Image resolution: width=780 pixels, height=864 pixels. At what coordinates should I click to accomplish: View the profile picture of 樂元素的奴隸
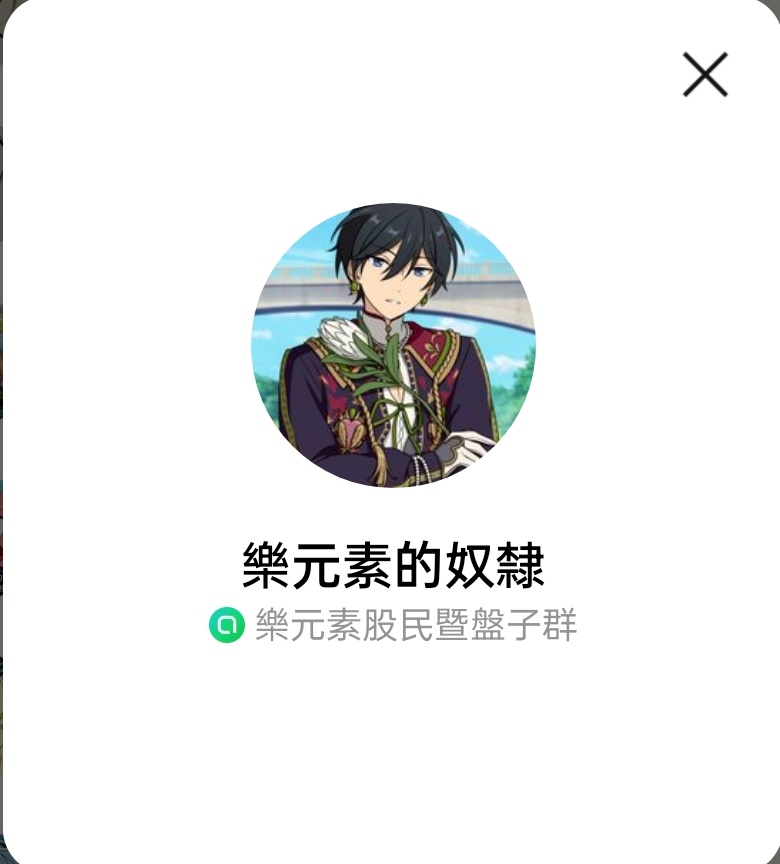click(393, 345)
